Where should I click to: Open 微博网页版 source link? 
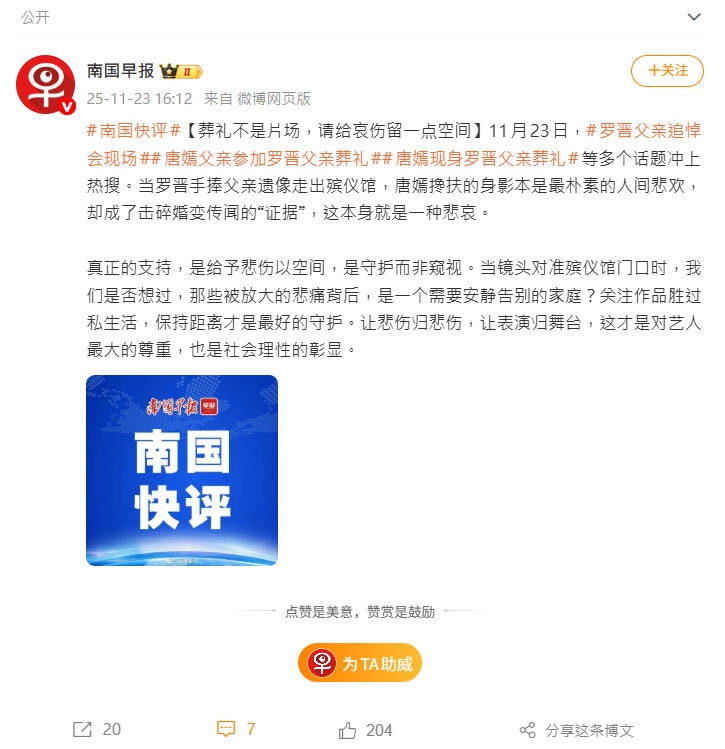click(x=274, y=99)
